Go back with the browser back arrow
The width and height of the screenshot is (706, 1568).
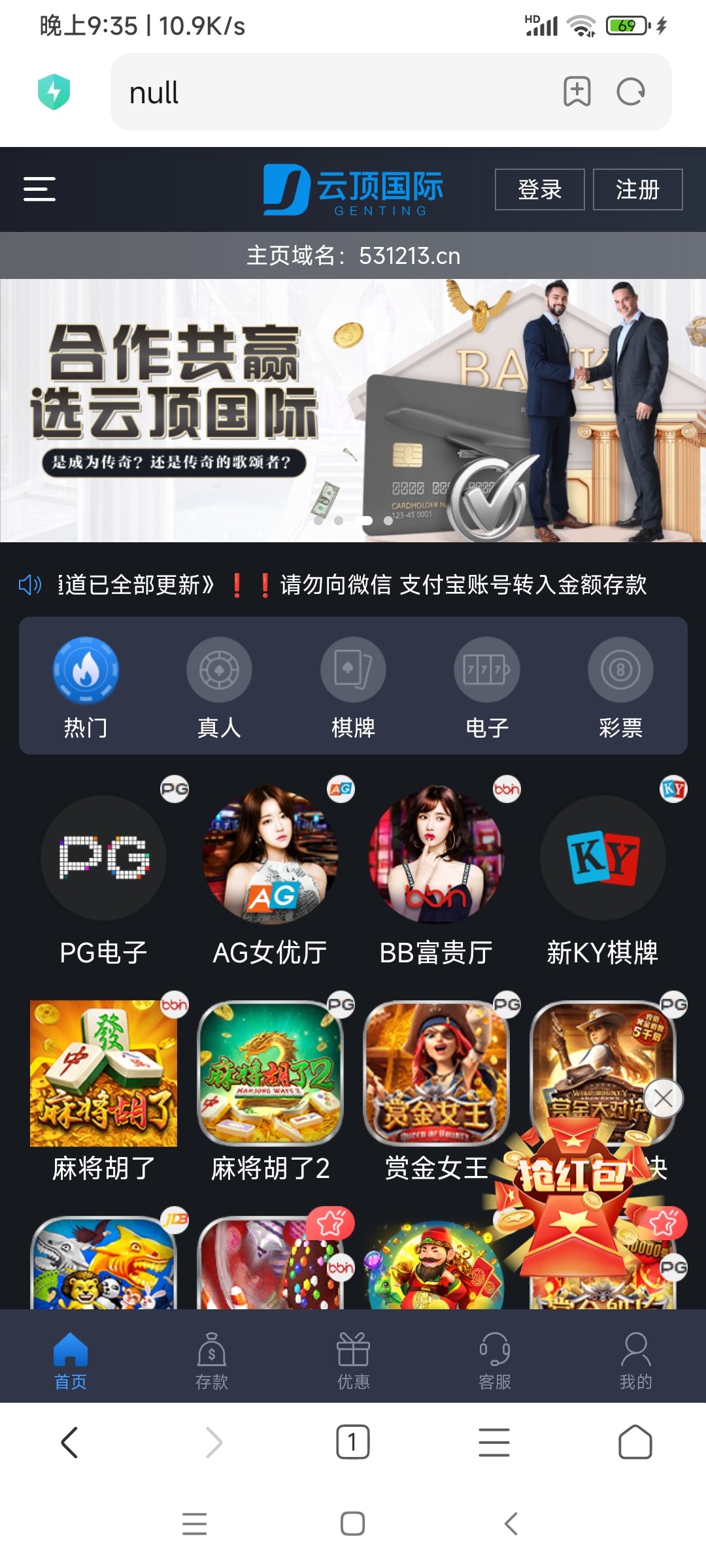(70, 1442)
